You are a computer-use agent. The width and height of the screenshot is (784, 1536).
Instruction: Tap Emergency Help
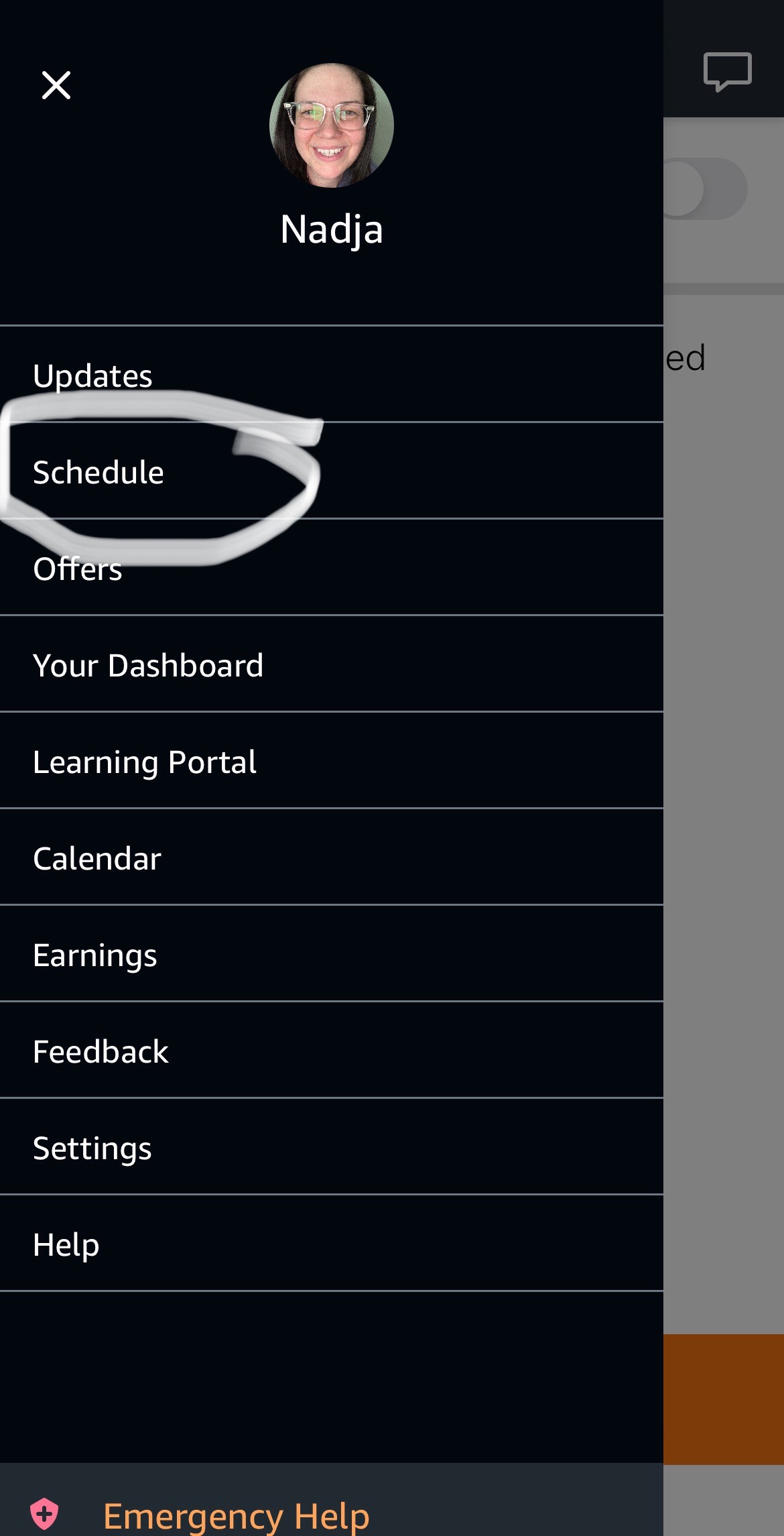pyautogui.click(x=236, y=1515)
